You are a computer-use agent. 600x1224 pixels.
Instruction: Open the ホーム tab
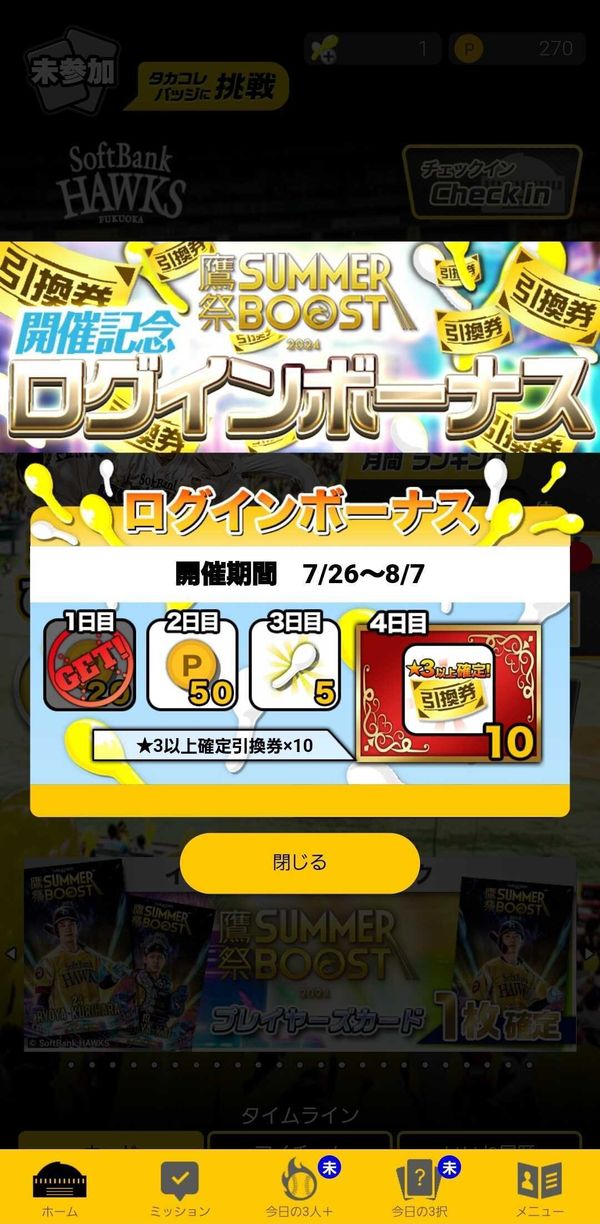(x=60, y=1187)
